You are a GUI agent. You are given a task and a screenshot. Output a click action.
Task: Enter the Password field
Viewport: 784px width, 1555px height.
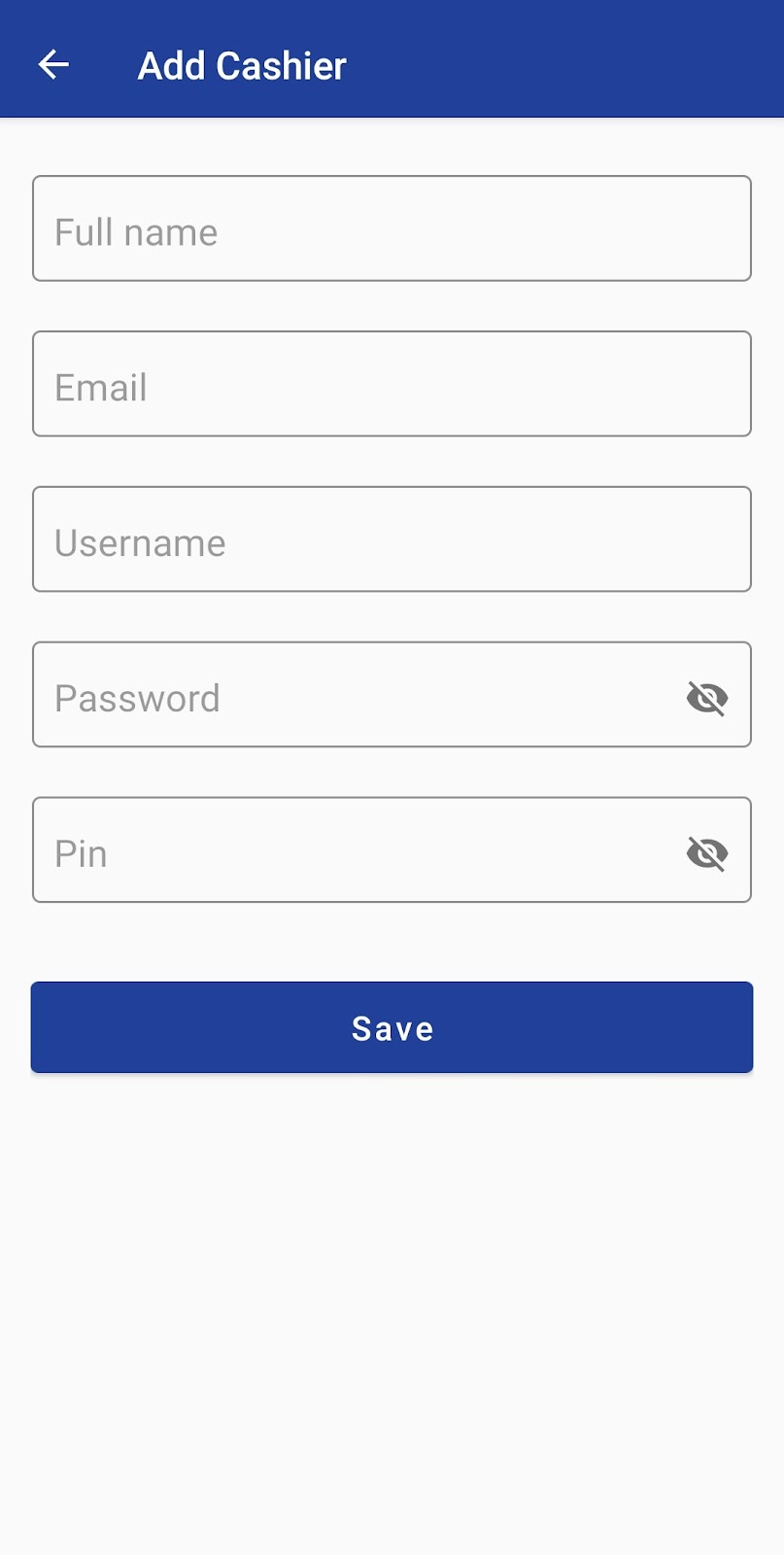click(350, 696)
